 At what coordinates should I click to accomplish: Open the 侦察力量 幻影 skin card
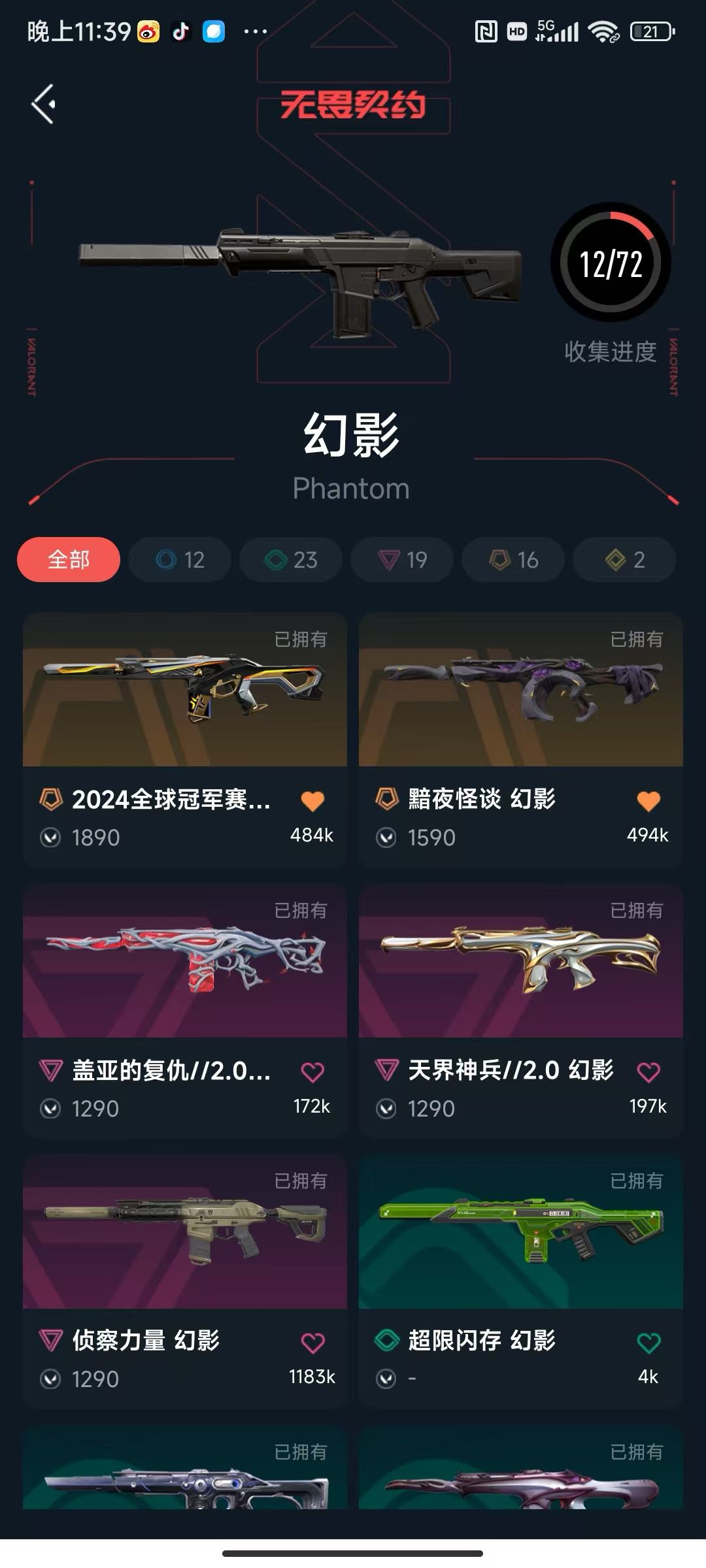185,1232
